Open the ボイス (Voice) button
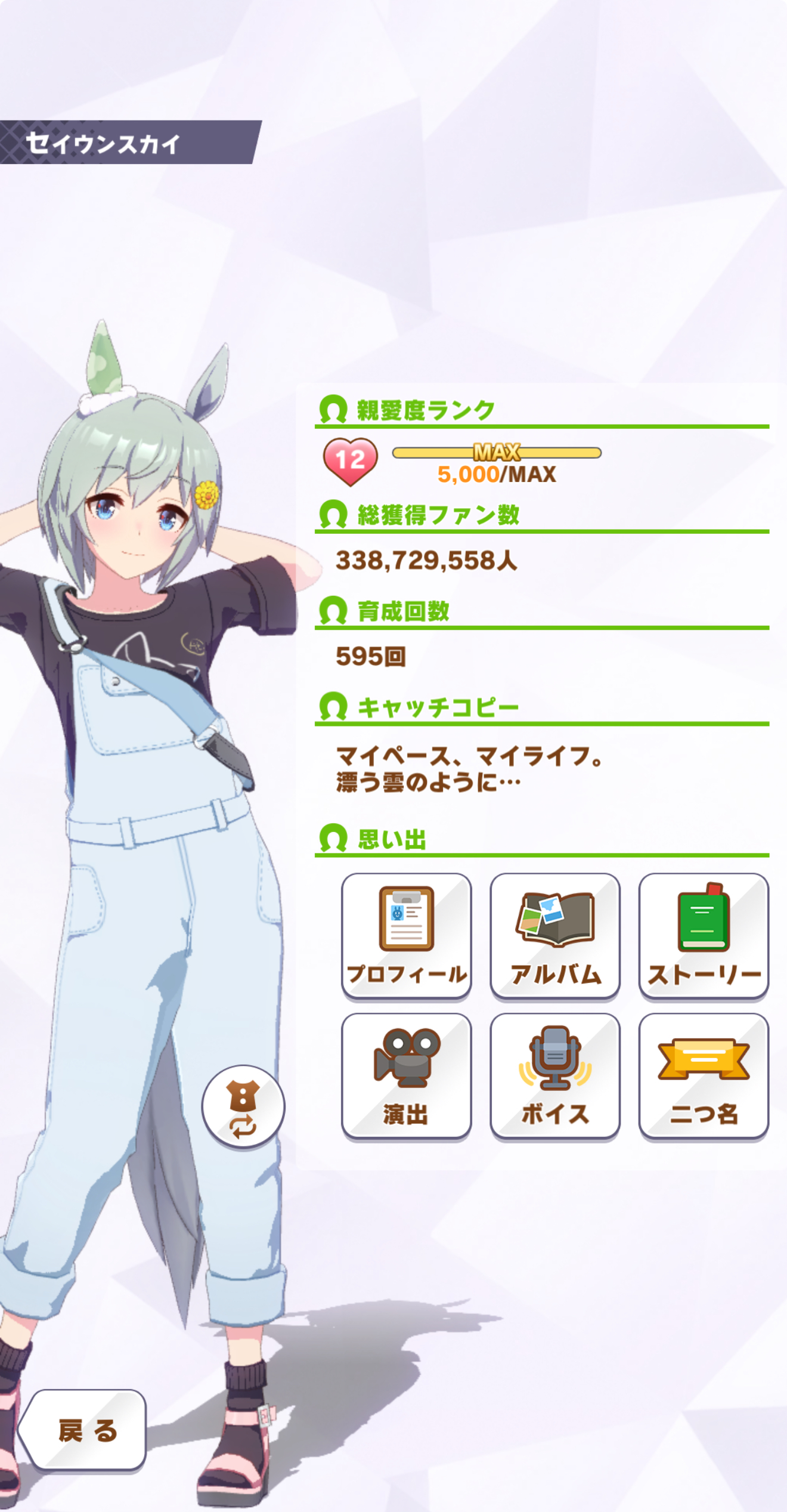Viewport: 787px width, 1512px height. [555, 1075]
